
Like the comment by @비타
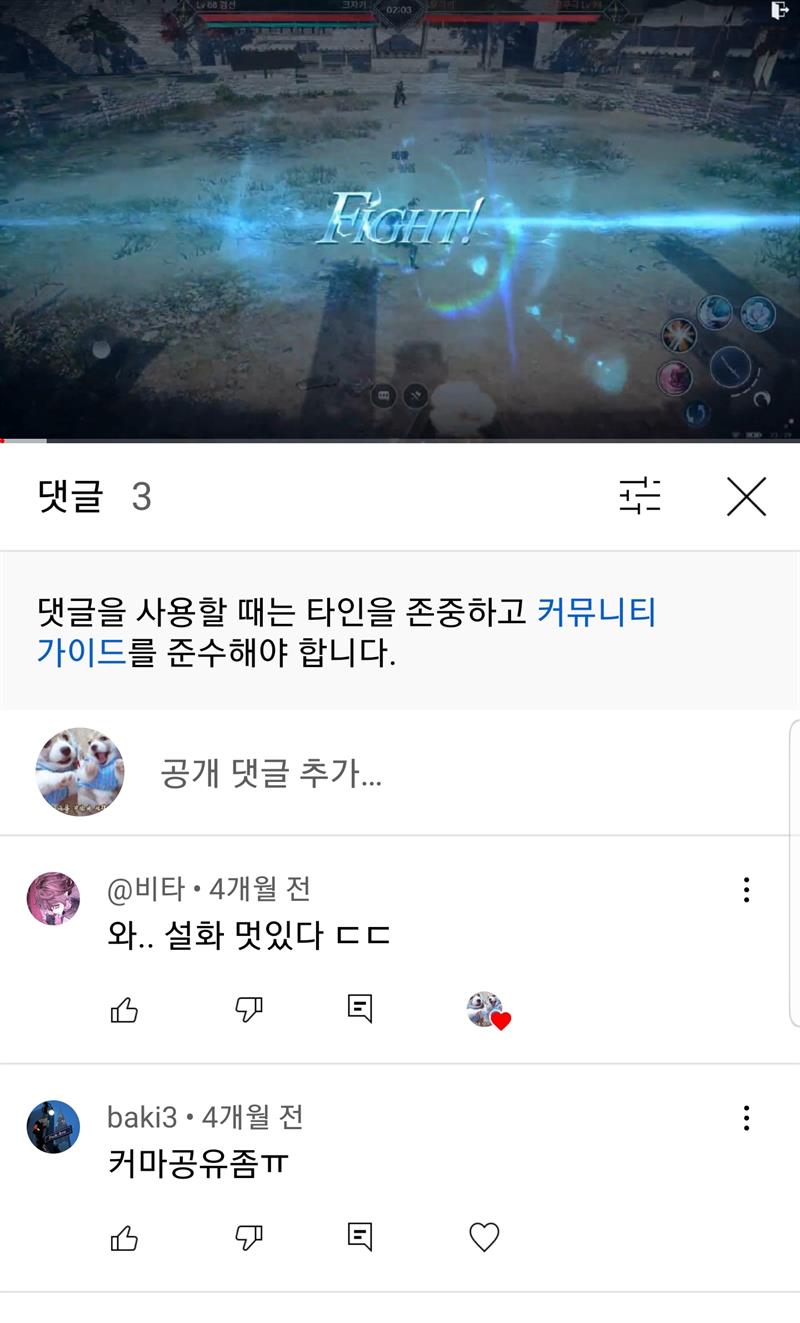[x=124, y=1010]
